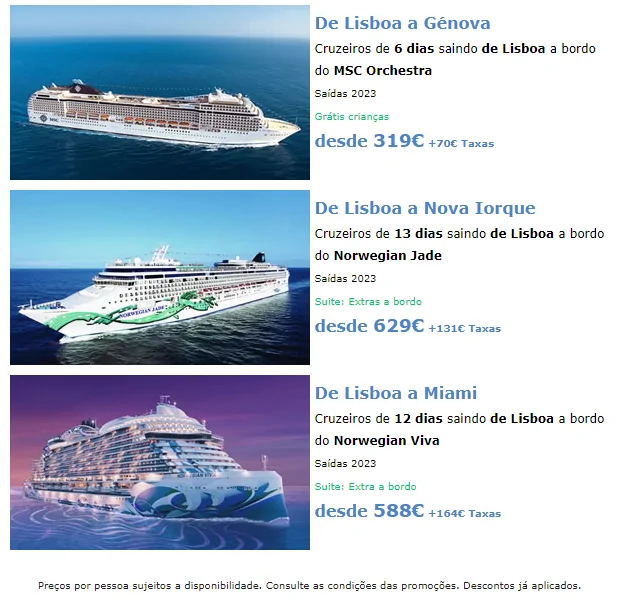629x601 pixels.
Task: Tap the Norwegian Jade ship photo
Action: [160, 278]
